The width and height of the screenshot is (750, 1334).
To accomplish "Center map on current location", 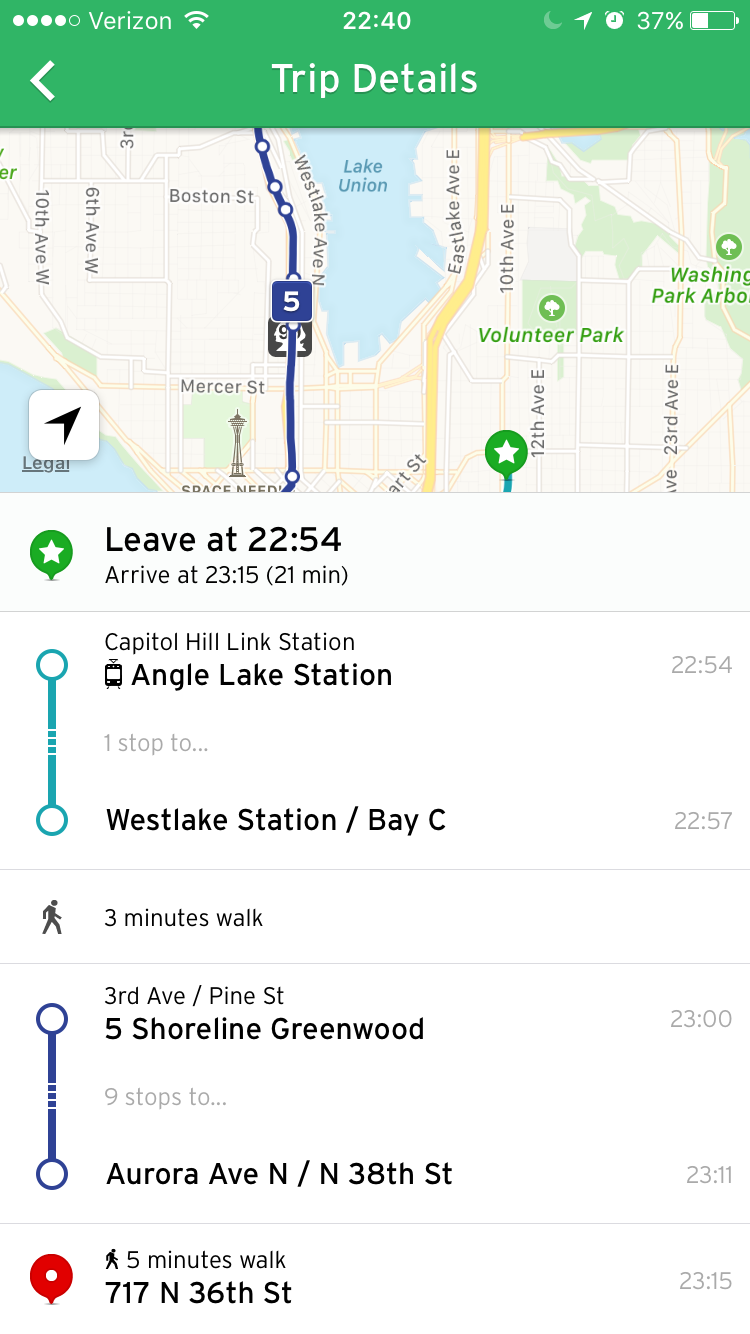I will [x=64, y=425].
